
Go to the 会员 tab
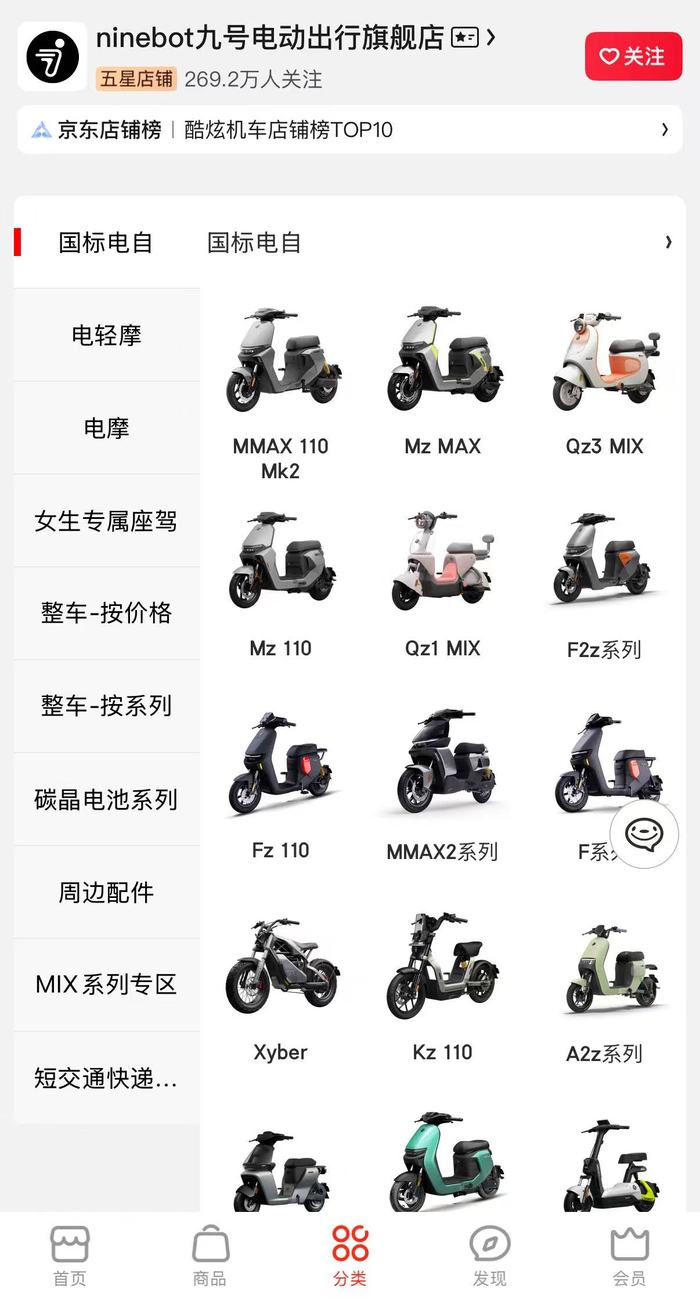tap(630, 1255)
